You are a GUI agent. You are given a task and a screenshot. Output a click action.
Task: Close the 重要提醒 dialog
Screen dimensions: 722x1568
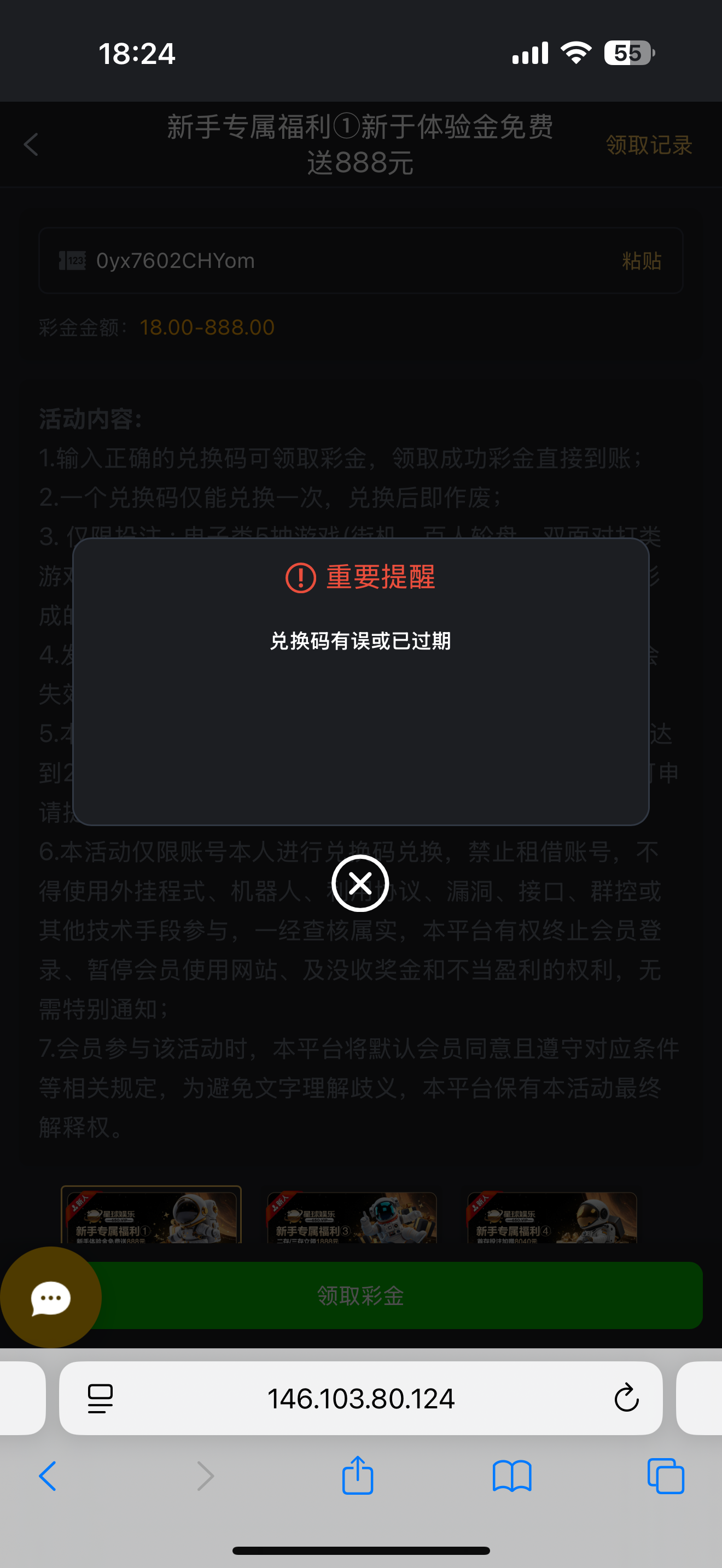(x=360, y=883)
